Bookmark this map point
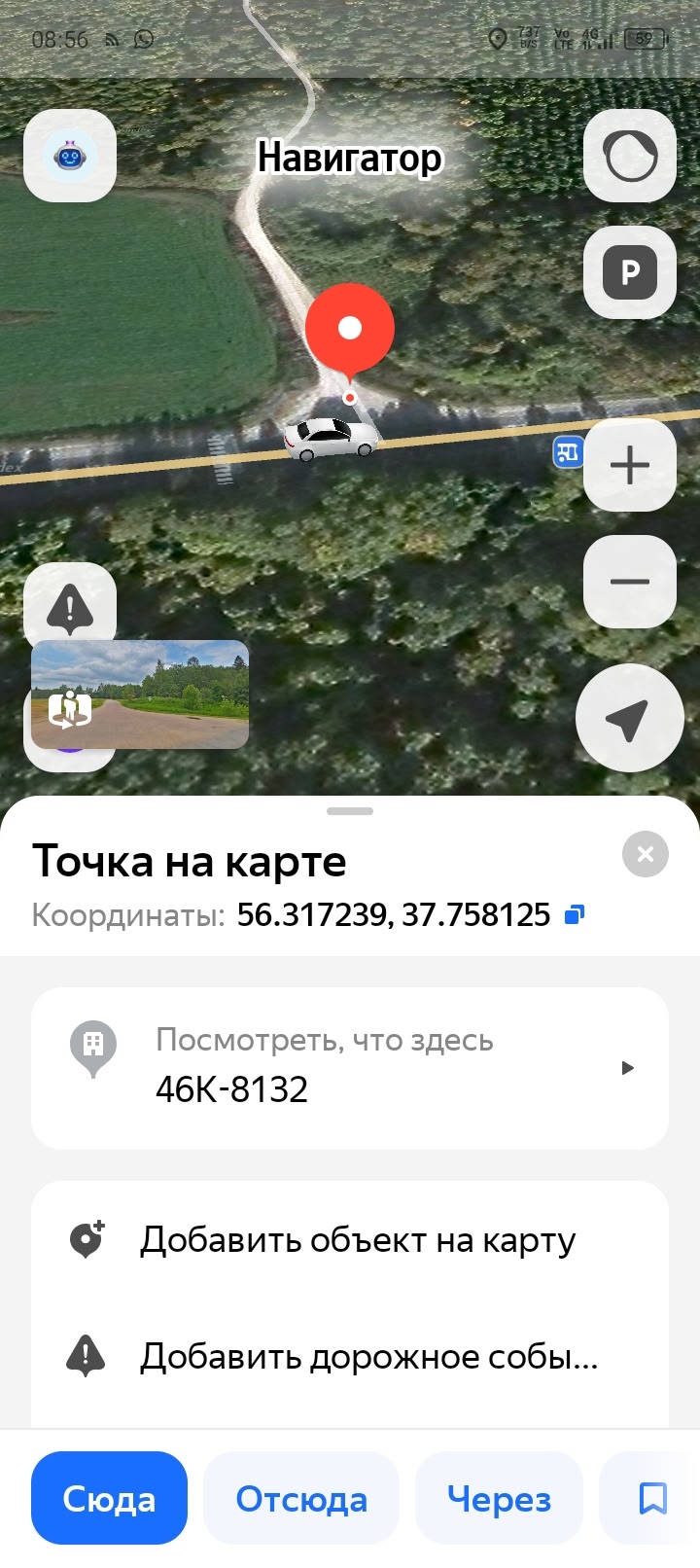The image size is (700, 1568). click(652, 1499)
